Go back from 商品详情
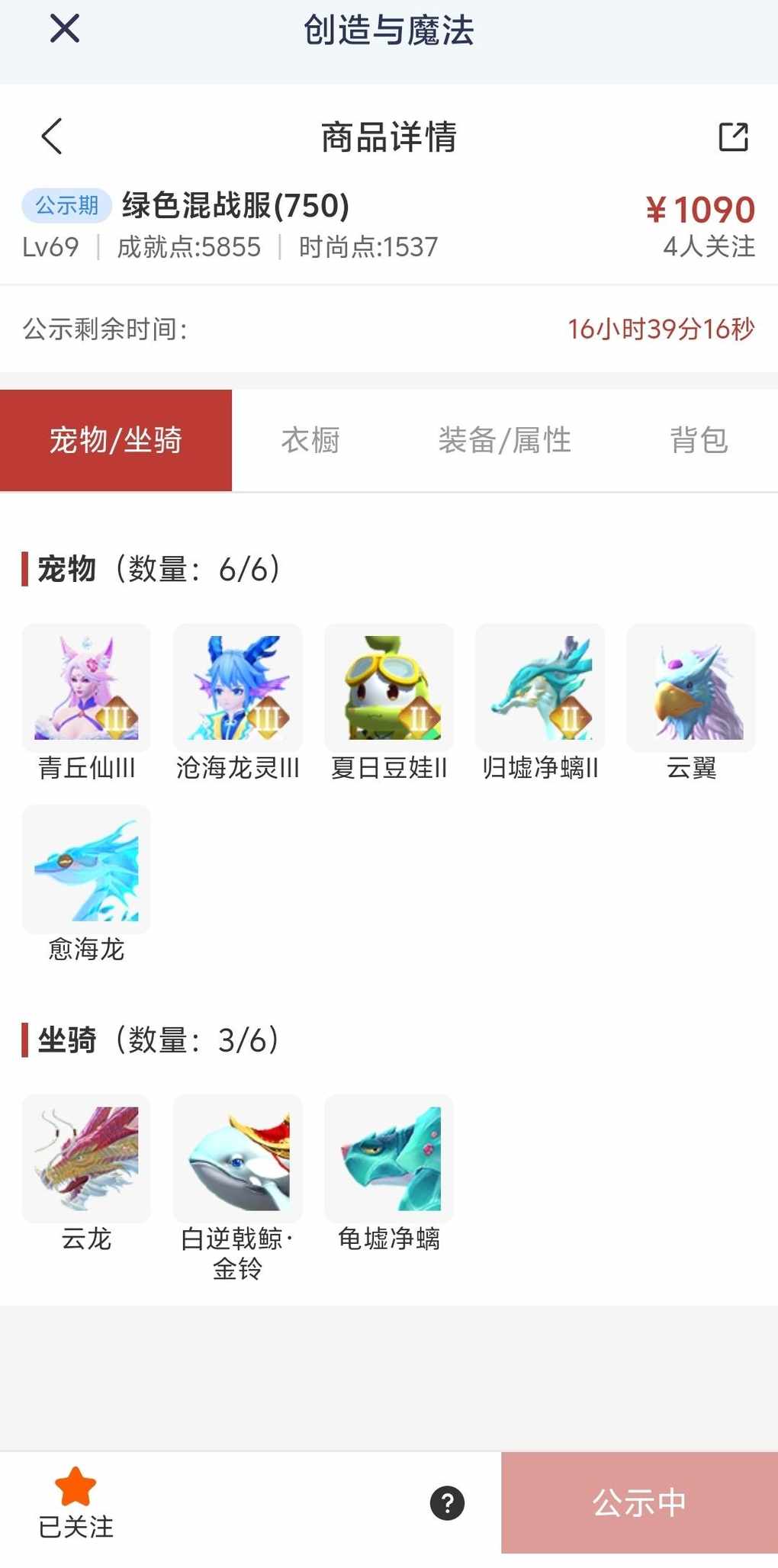 (x=52, y=137)
